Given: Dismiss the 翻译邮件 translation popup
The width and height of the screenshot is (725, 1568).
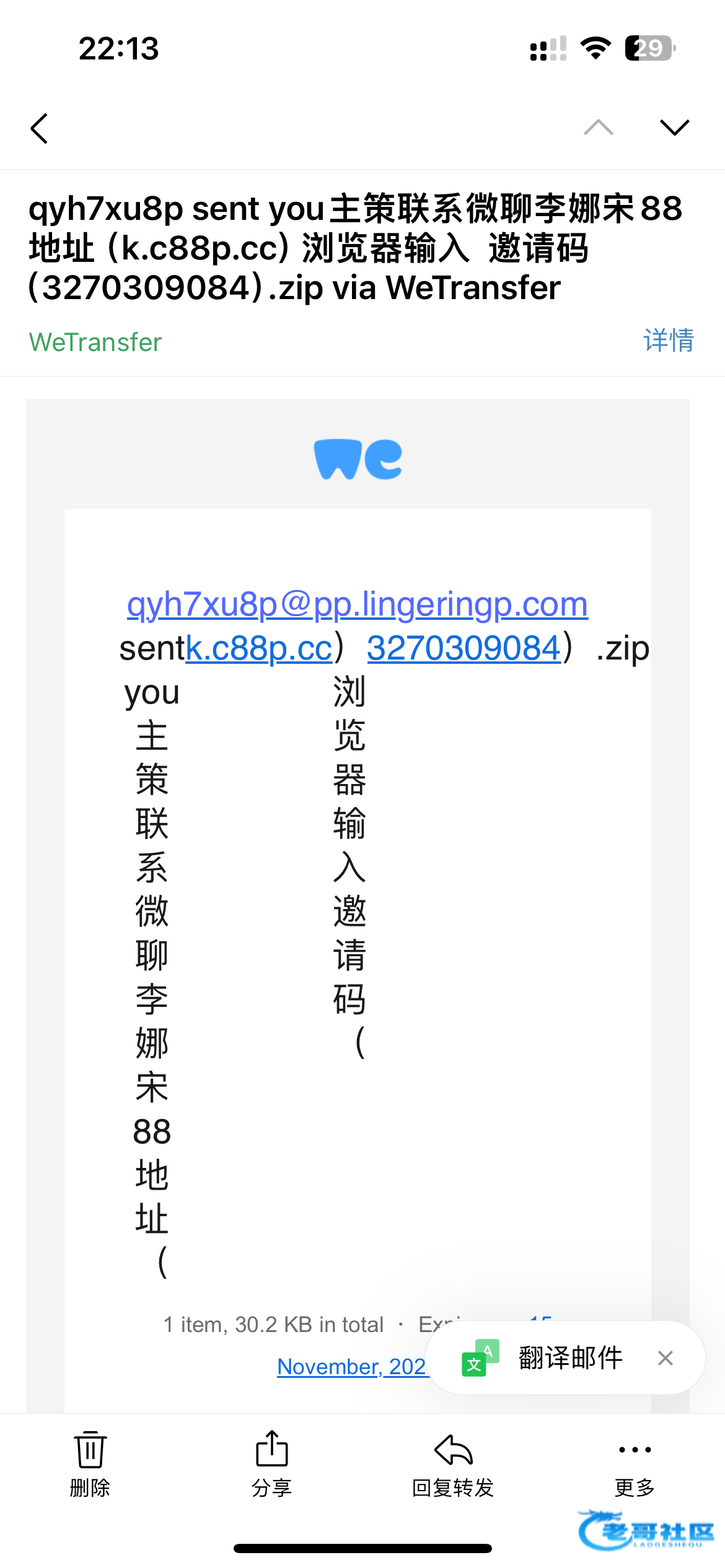Looking at the screenshot, I should pos(666,1358).
